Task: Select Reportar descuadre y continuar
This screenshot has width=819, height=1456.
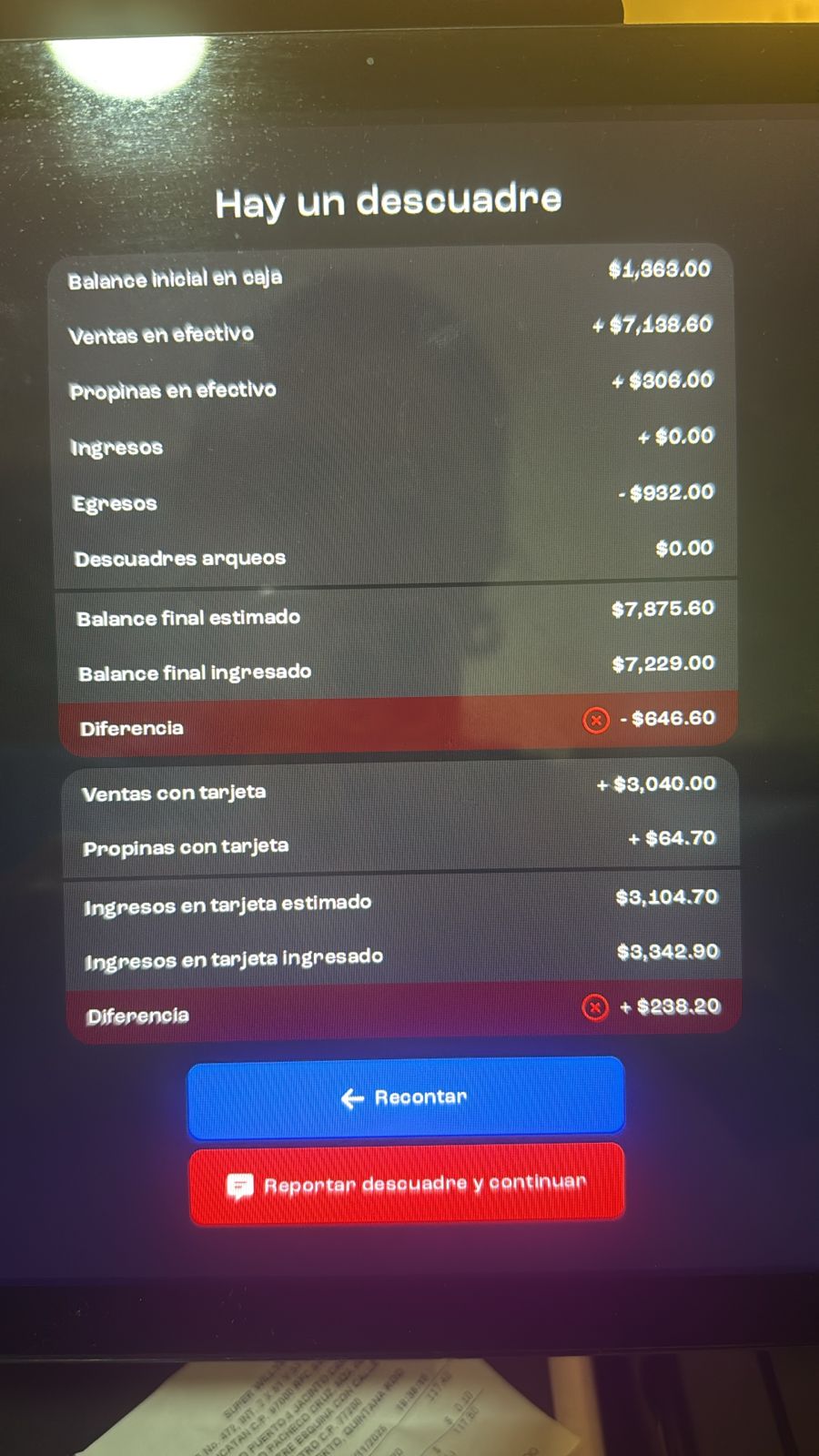Action: coord(407,1184)
